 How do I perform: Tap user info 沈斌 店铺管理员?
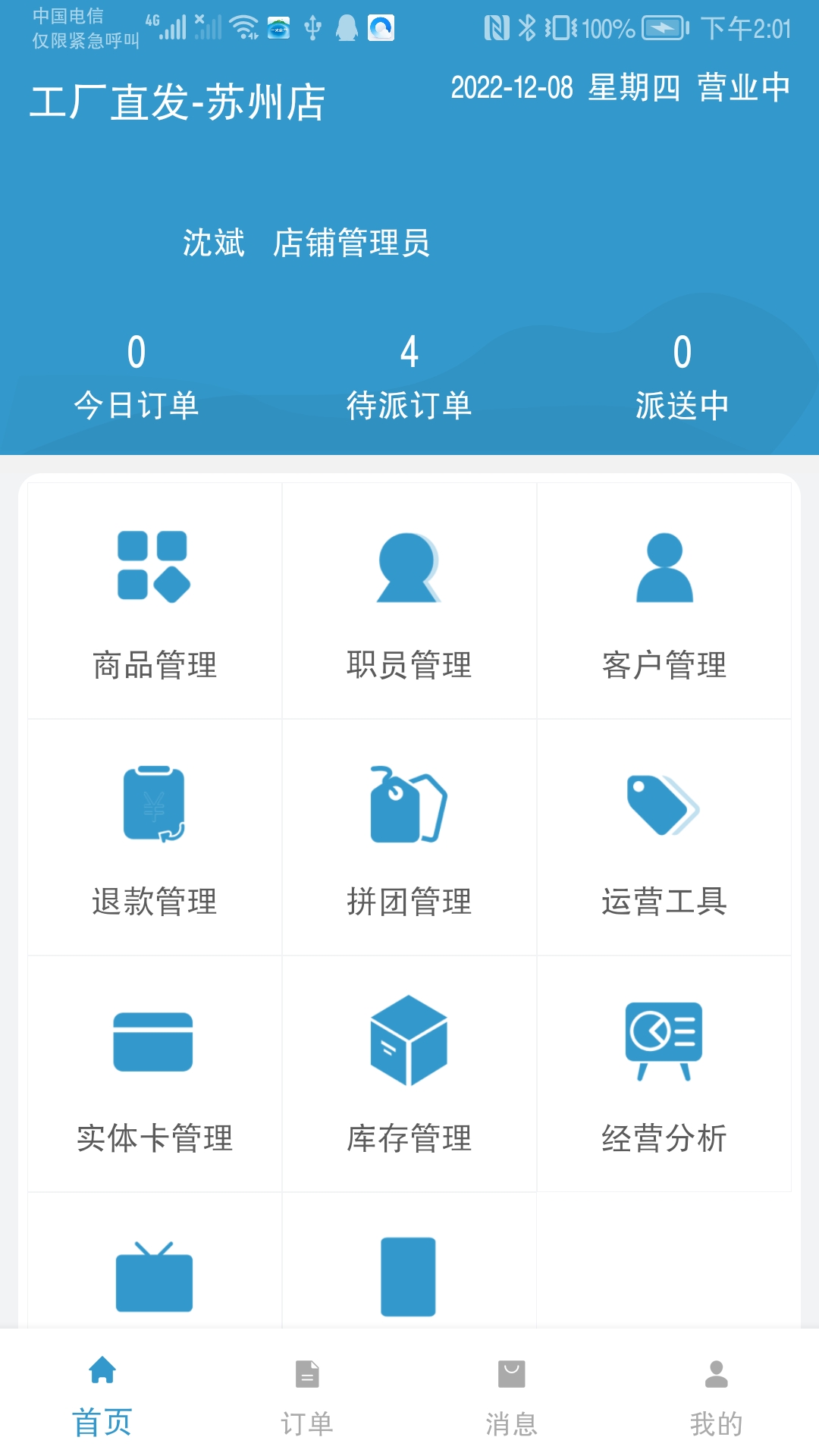click(x=306, y=243)
